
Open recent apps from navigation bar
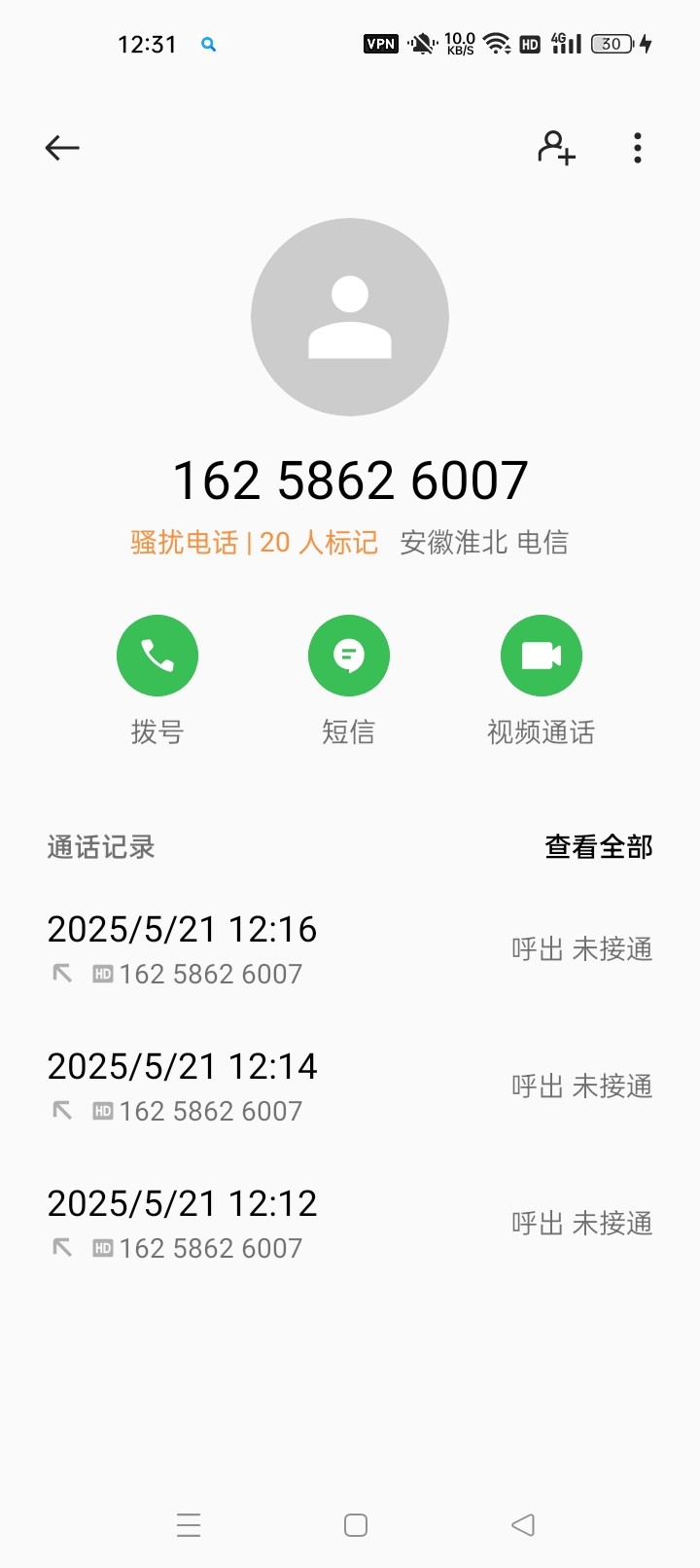(189, 1525)
